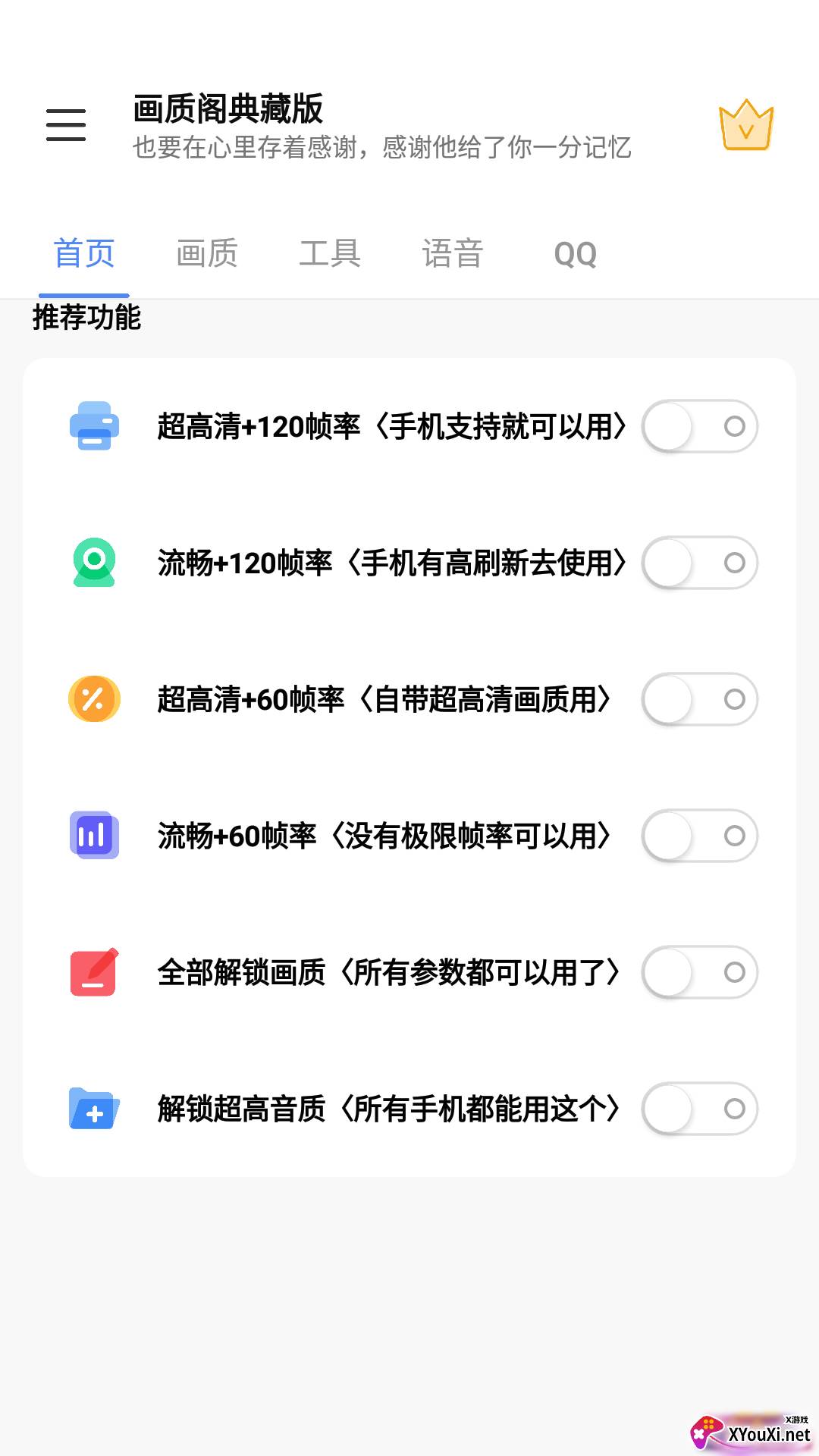Toggle 解锁超高音质 switch
The image size is (819, 1456).
699,1109
